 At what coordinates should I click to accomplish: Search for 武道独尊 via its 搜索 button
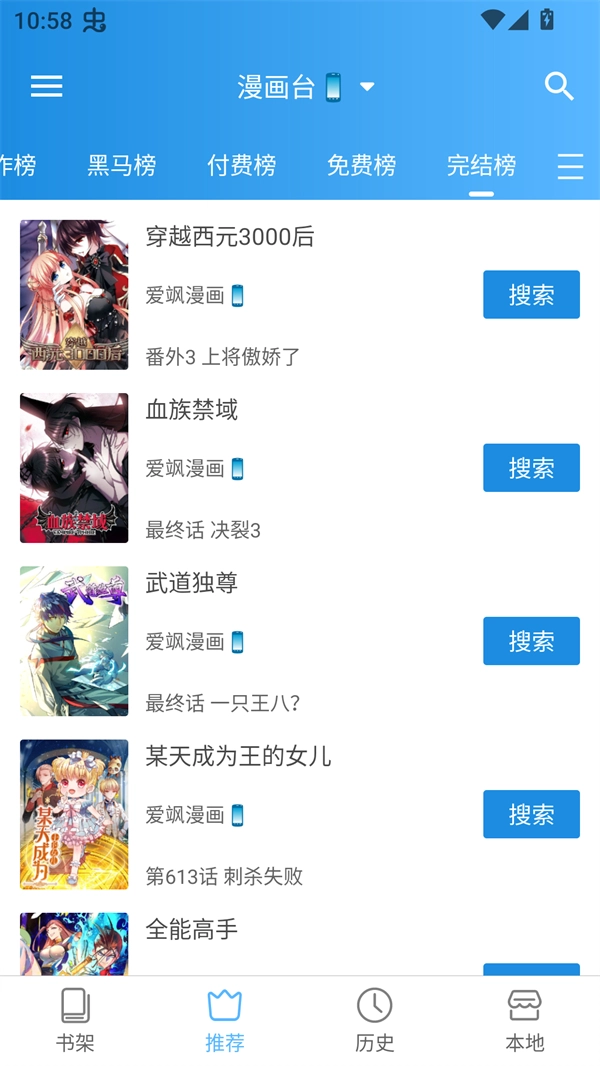coord(531,641)
